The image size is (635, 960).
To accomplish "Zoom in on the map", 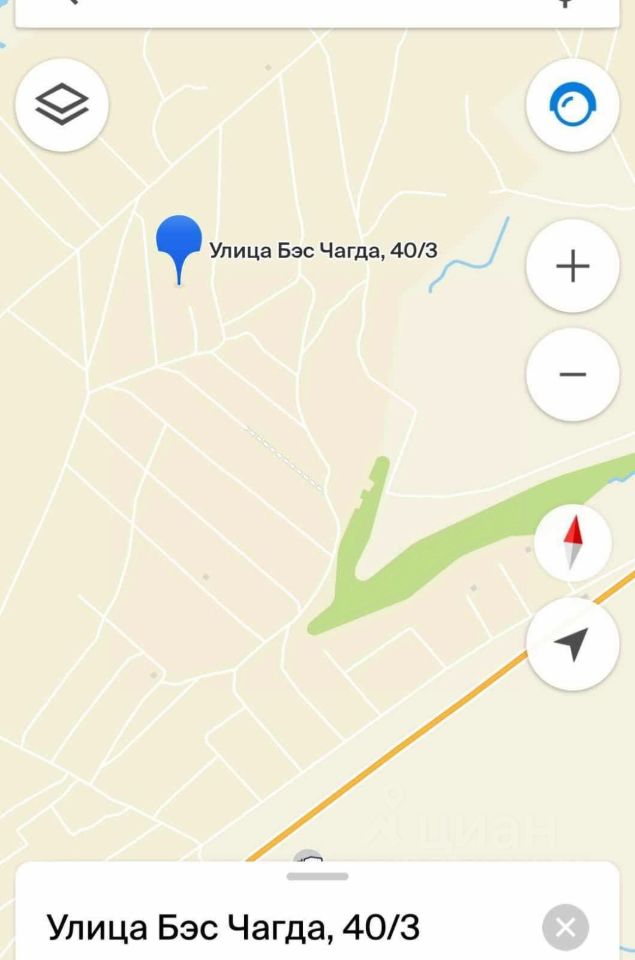I will click(573, 267).
